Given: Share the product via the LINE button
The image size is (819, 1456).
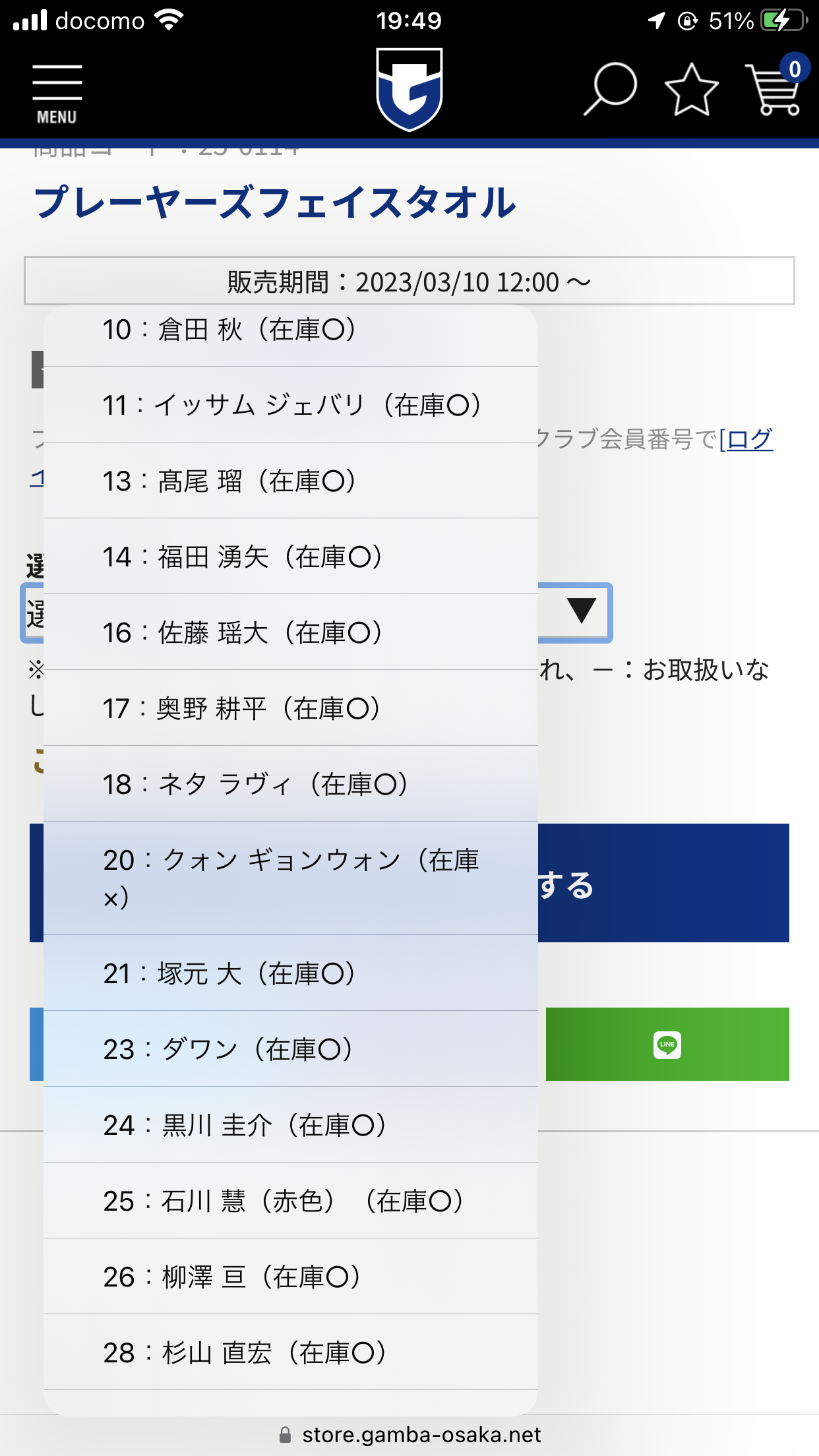Looking at the screenshot, I should [x=667, y=1044].
